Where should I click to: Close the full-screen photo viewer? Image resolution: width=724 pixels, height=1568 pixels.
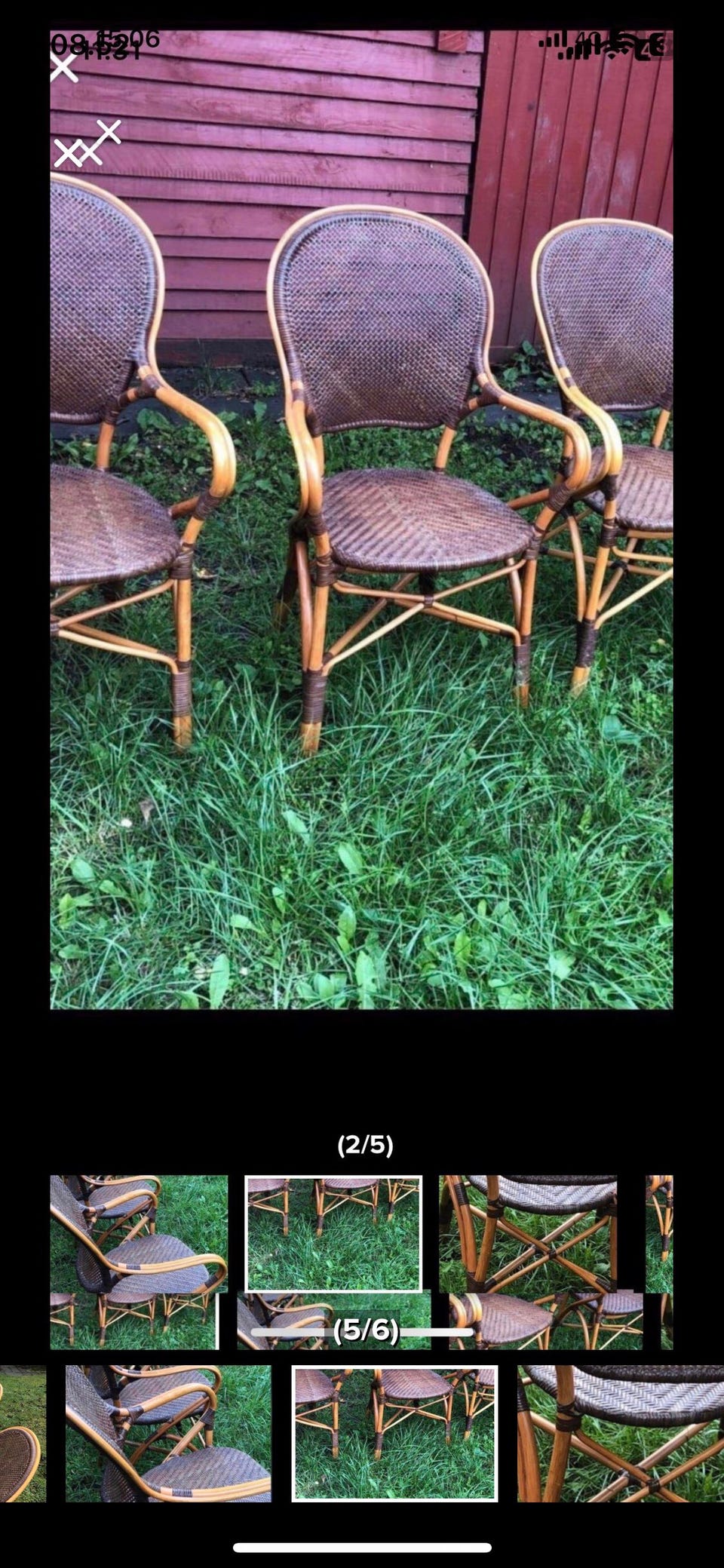click(65, 67)
